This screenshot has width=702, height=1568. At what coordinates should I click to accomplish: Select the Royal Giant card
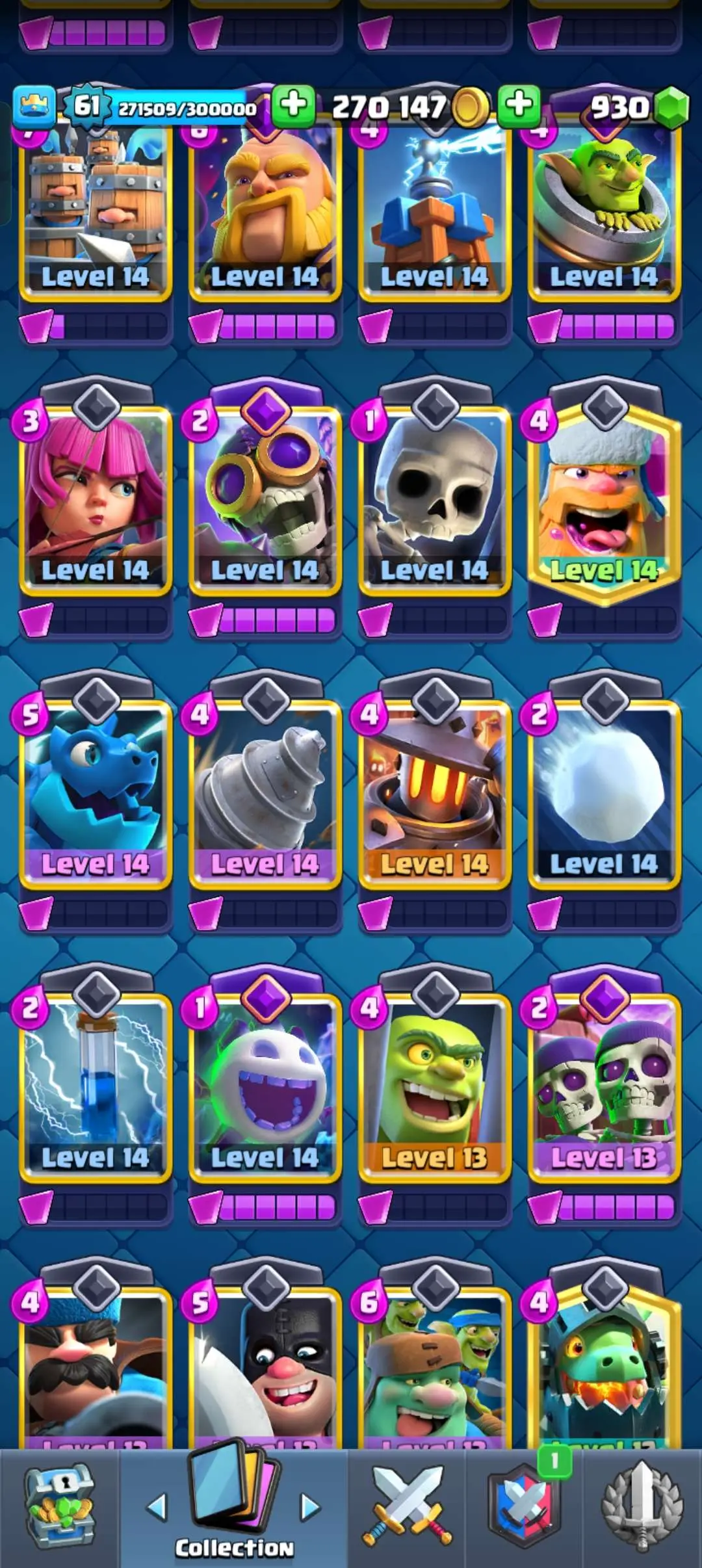click(x=265, y=208)
